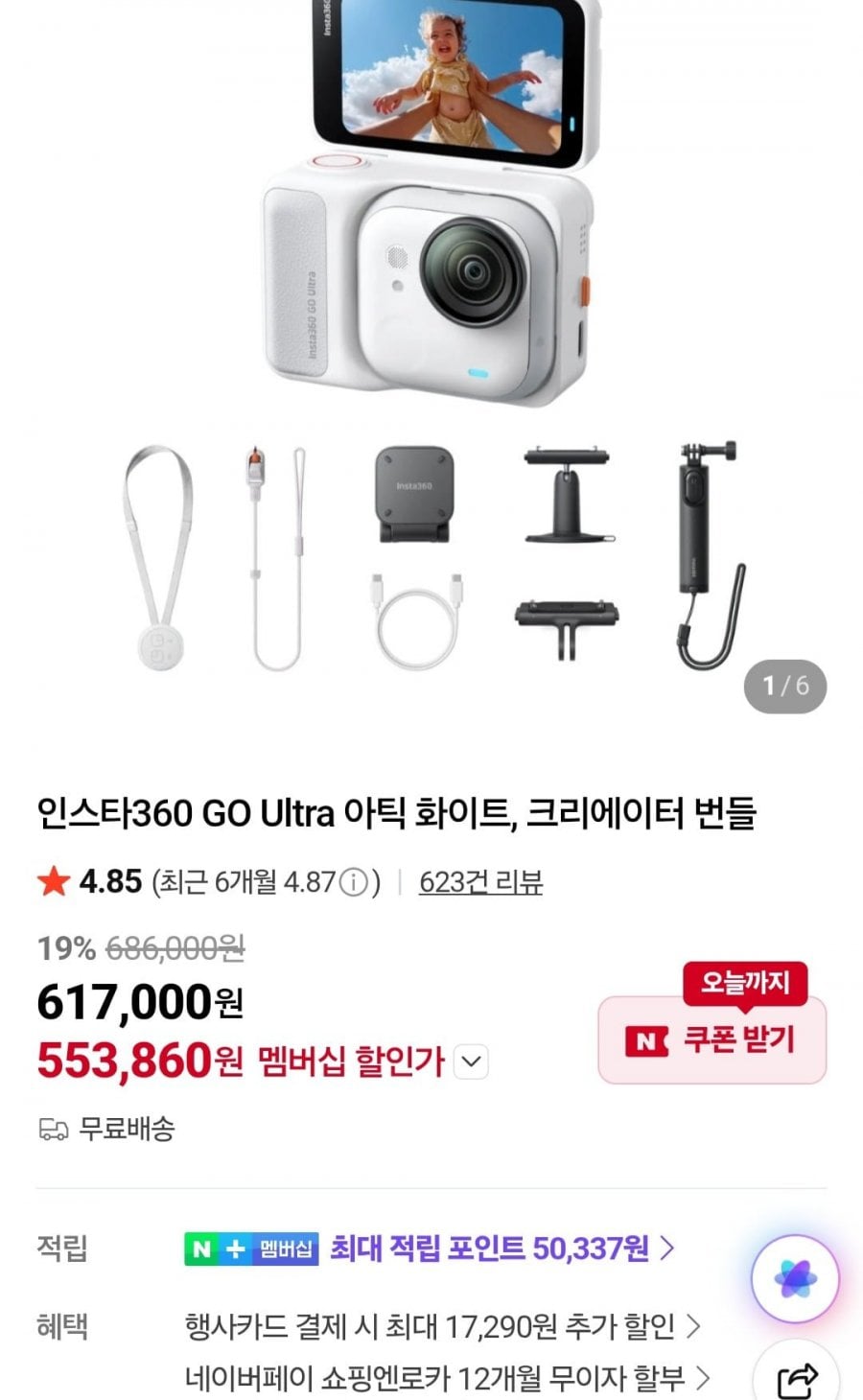Share this product page
863x1400 pixels.
pos(797,1378)
